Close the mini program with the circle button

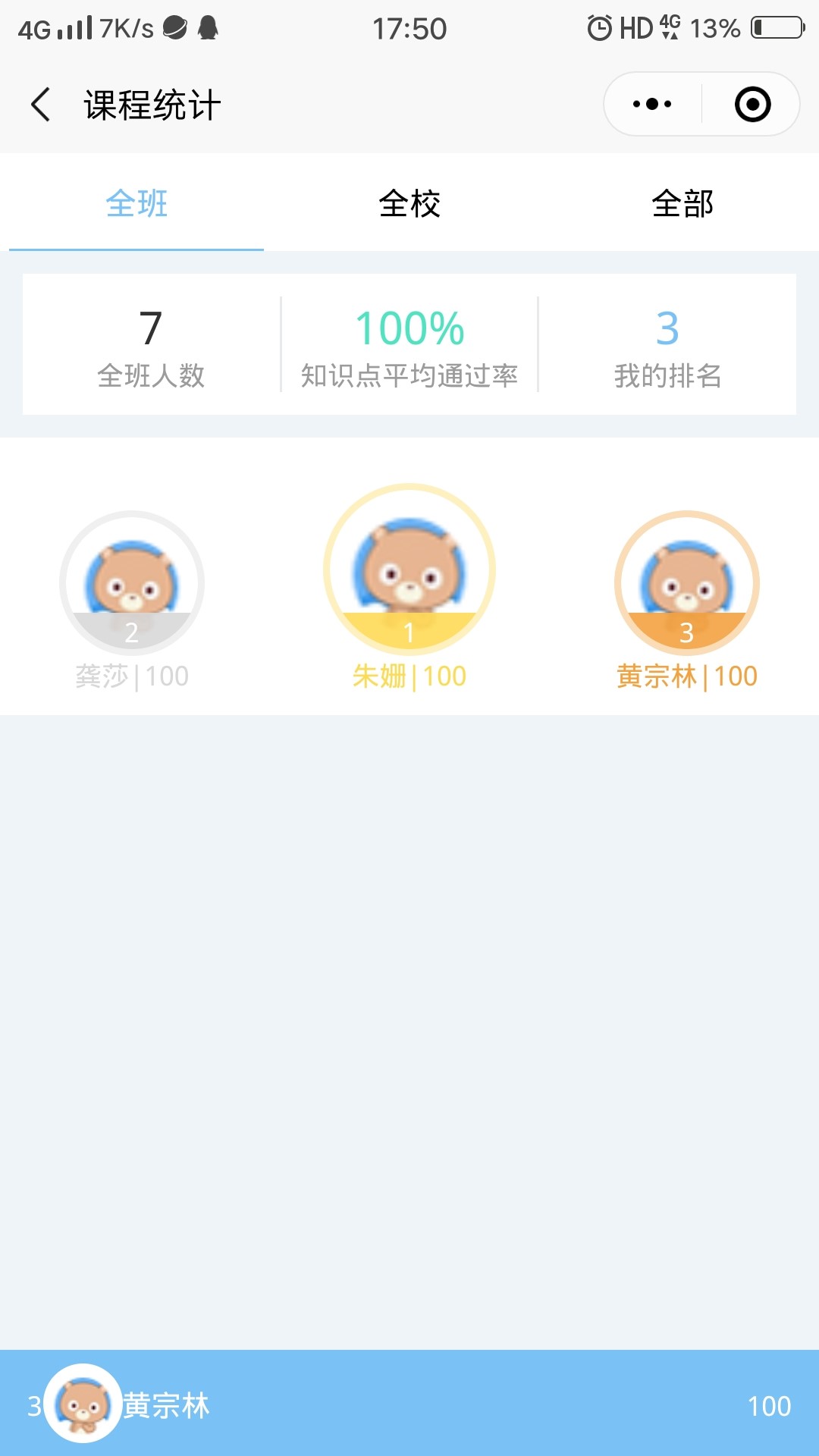tap(752, 105)
